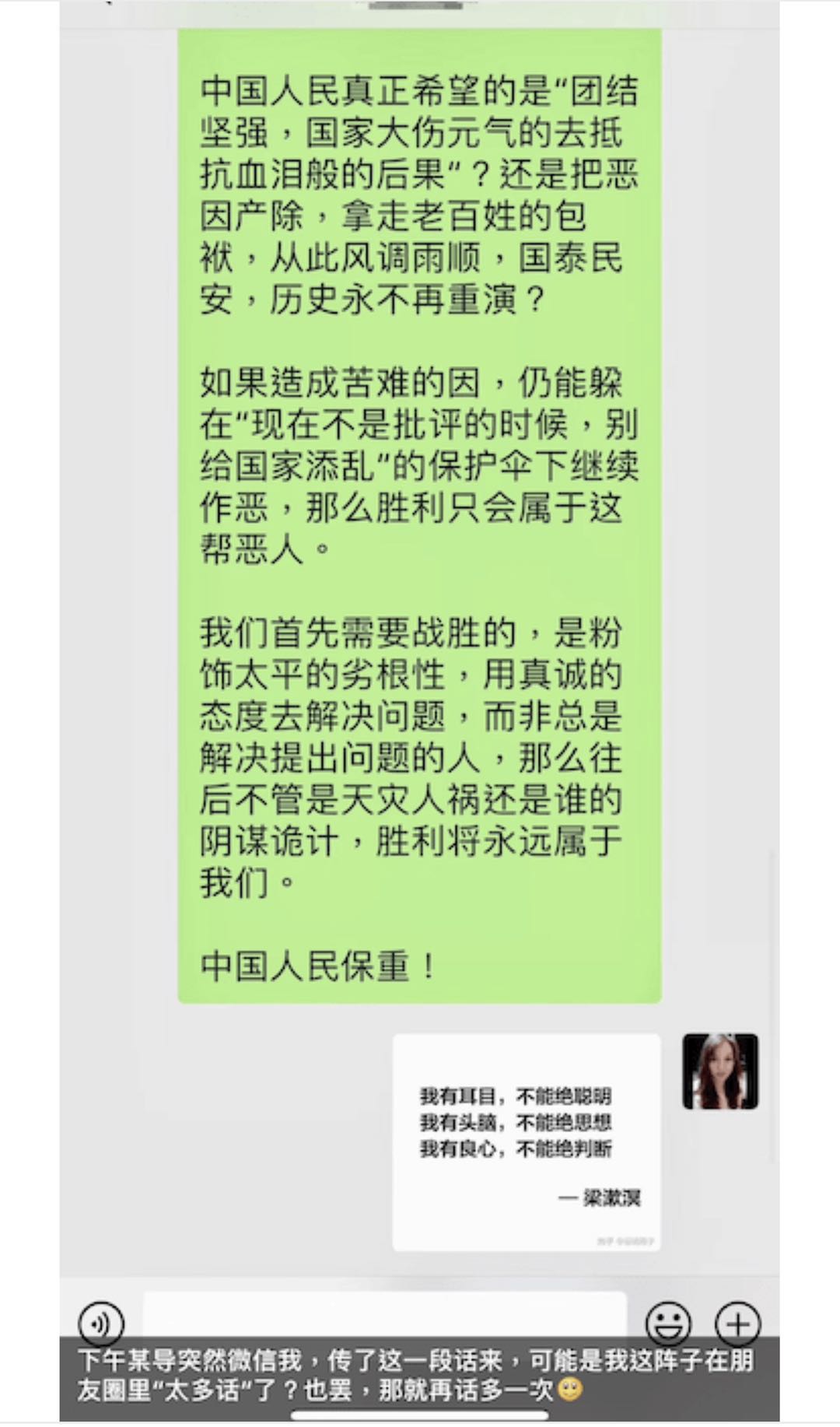Viewport: 840px width, 1427px height.
Task: Open the plus attachments menu
Action: [737, 1323]
